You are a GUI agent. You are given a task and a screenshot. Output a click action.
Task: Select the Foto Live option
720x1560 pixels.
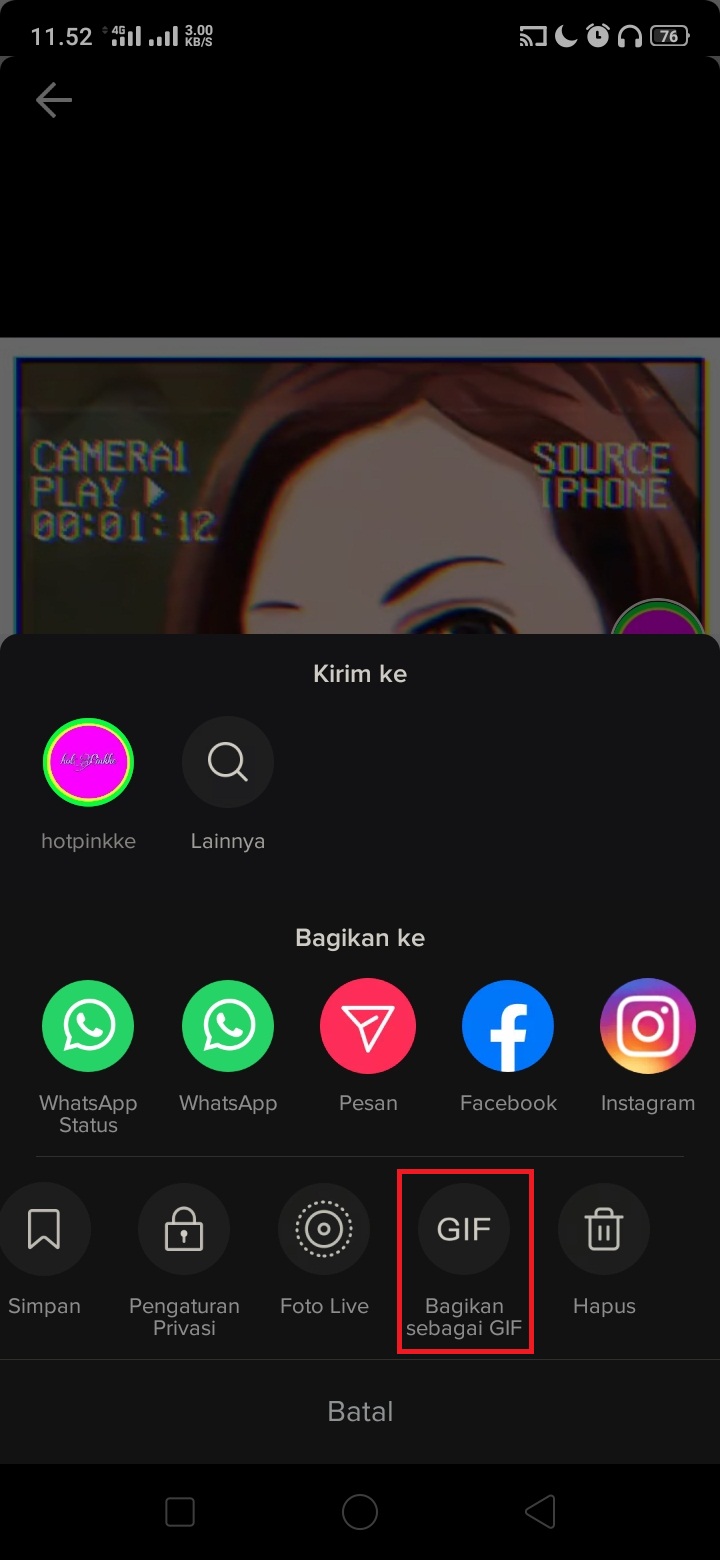point(324,1230)
